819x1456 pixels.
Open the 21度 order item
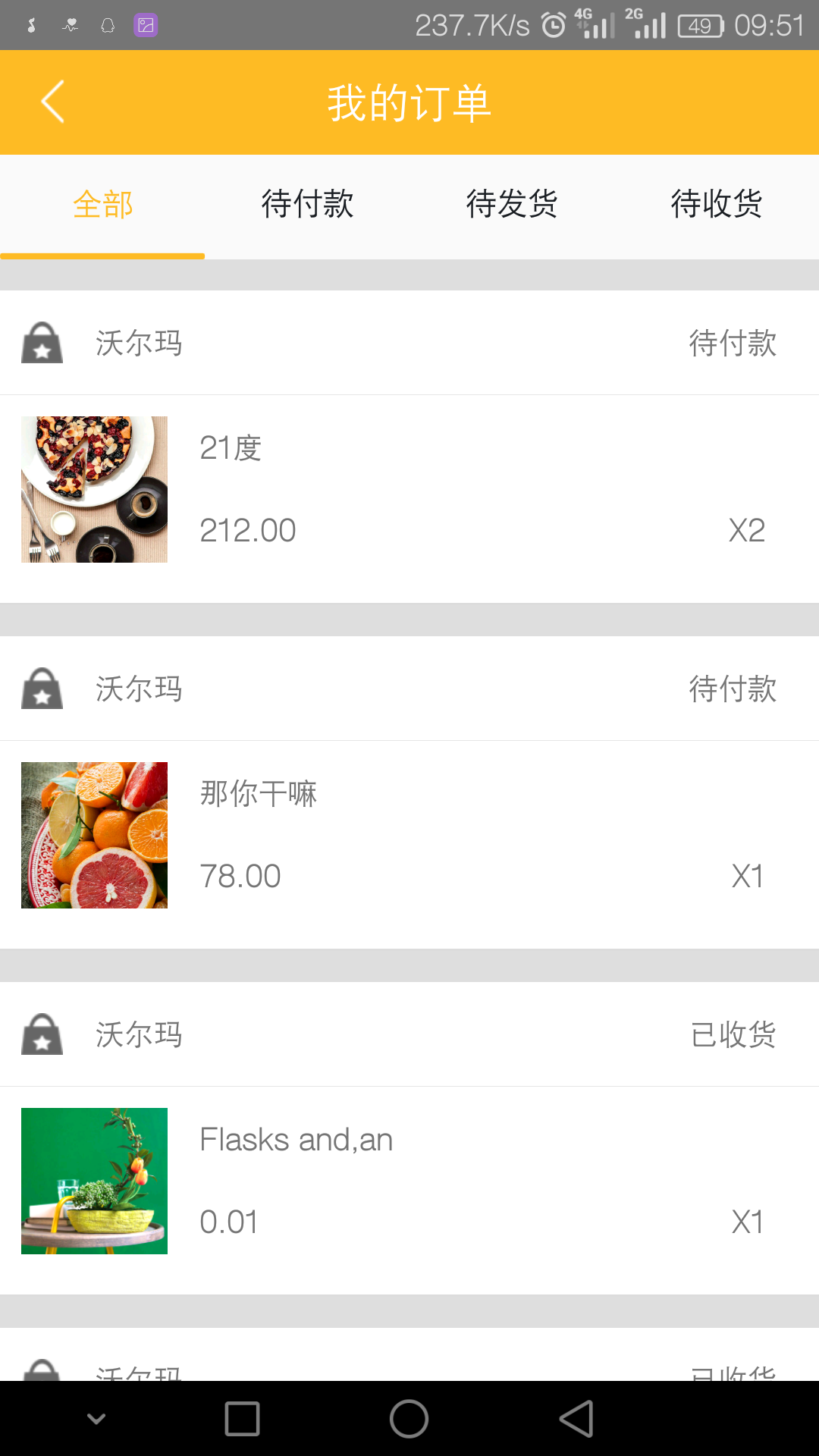[x=409, y=490]
